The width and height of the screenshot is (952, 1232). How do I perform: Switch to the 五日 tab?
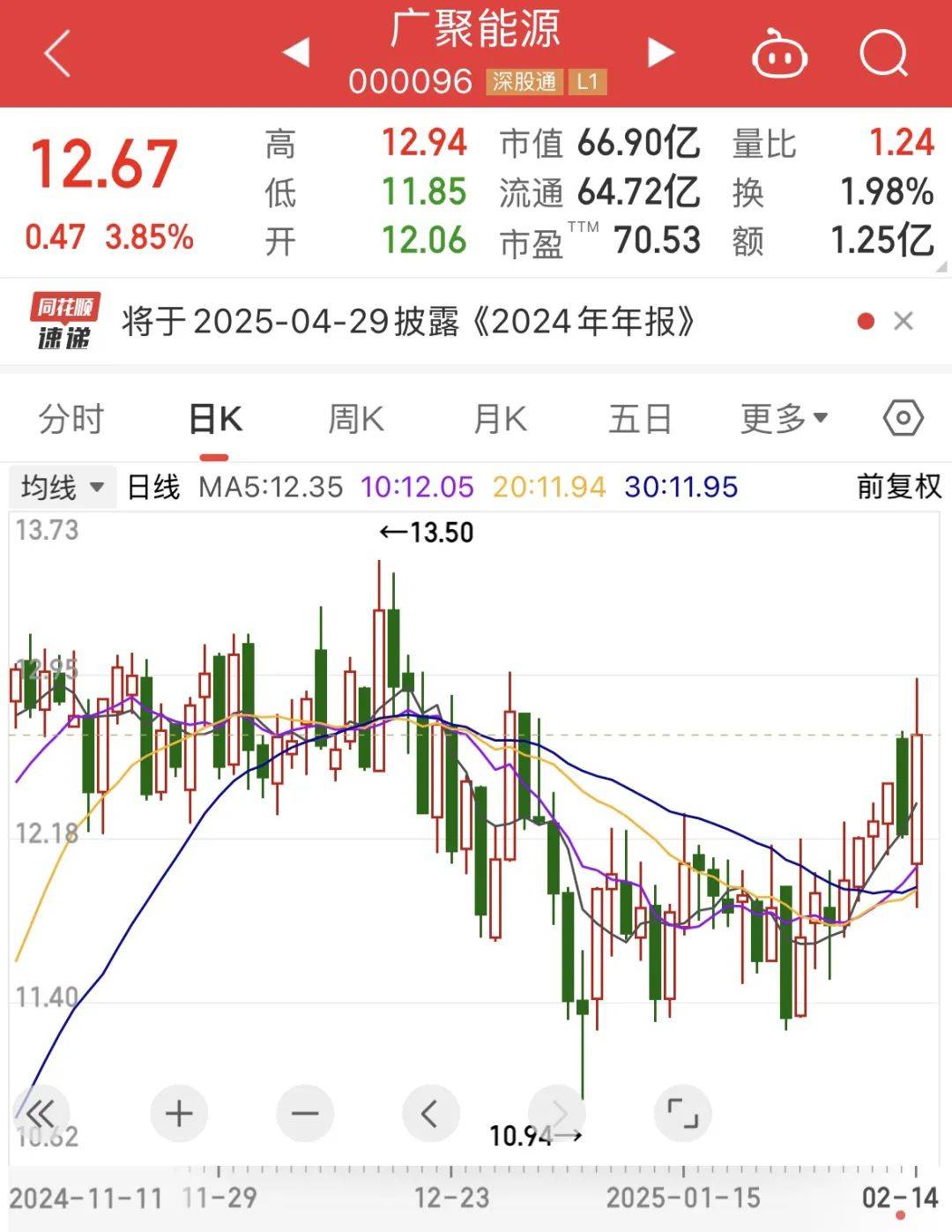click(640, 419)
